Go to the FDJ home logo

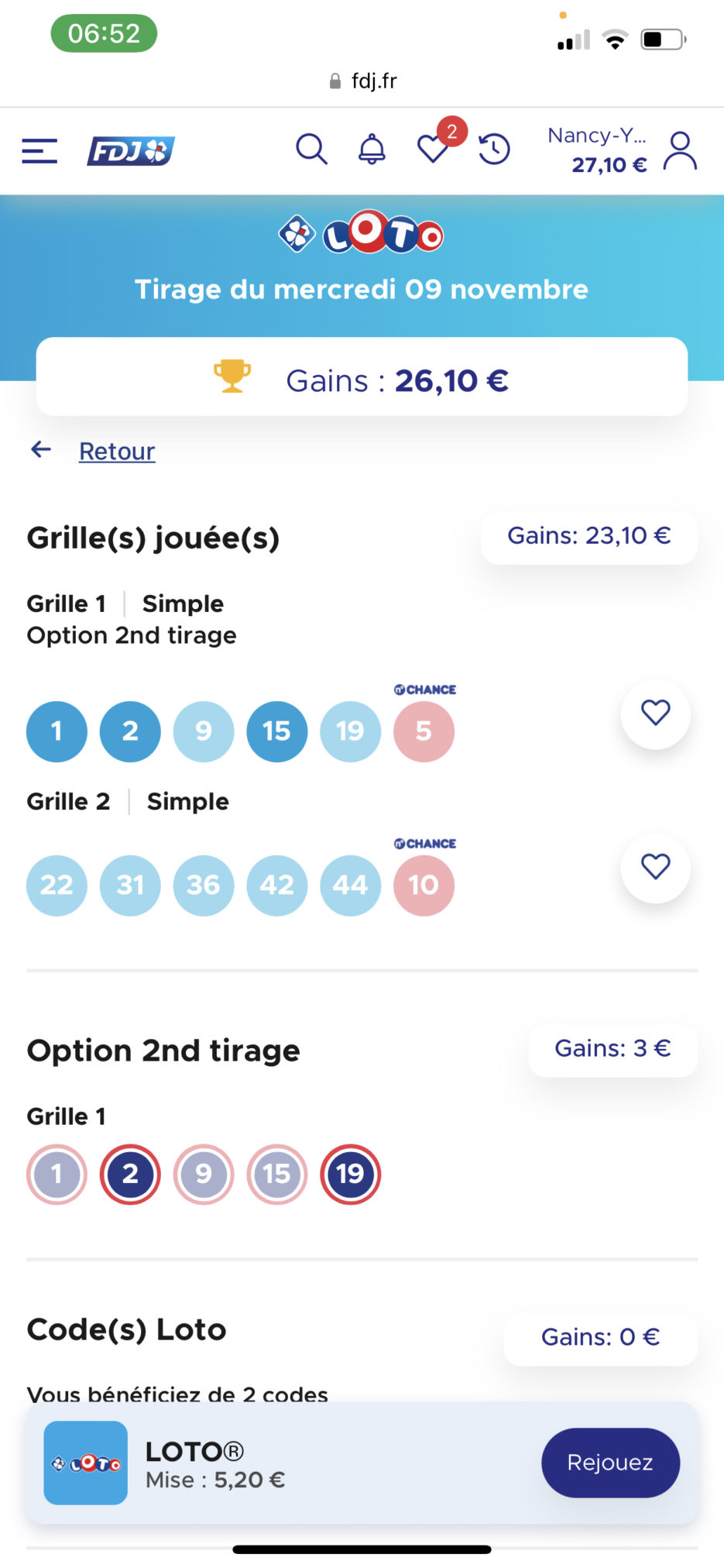click(x=131, y=151)
